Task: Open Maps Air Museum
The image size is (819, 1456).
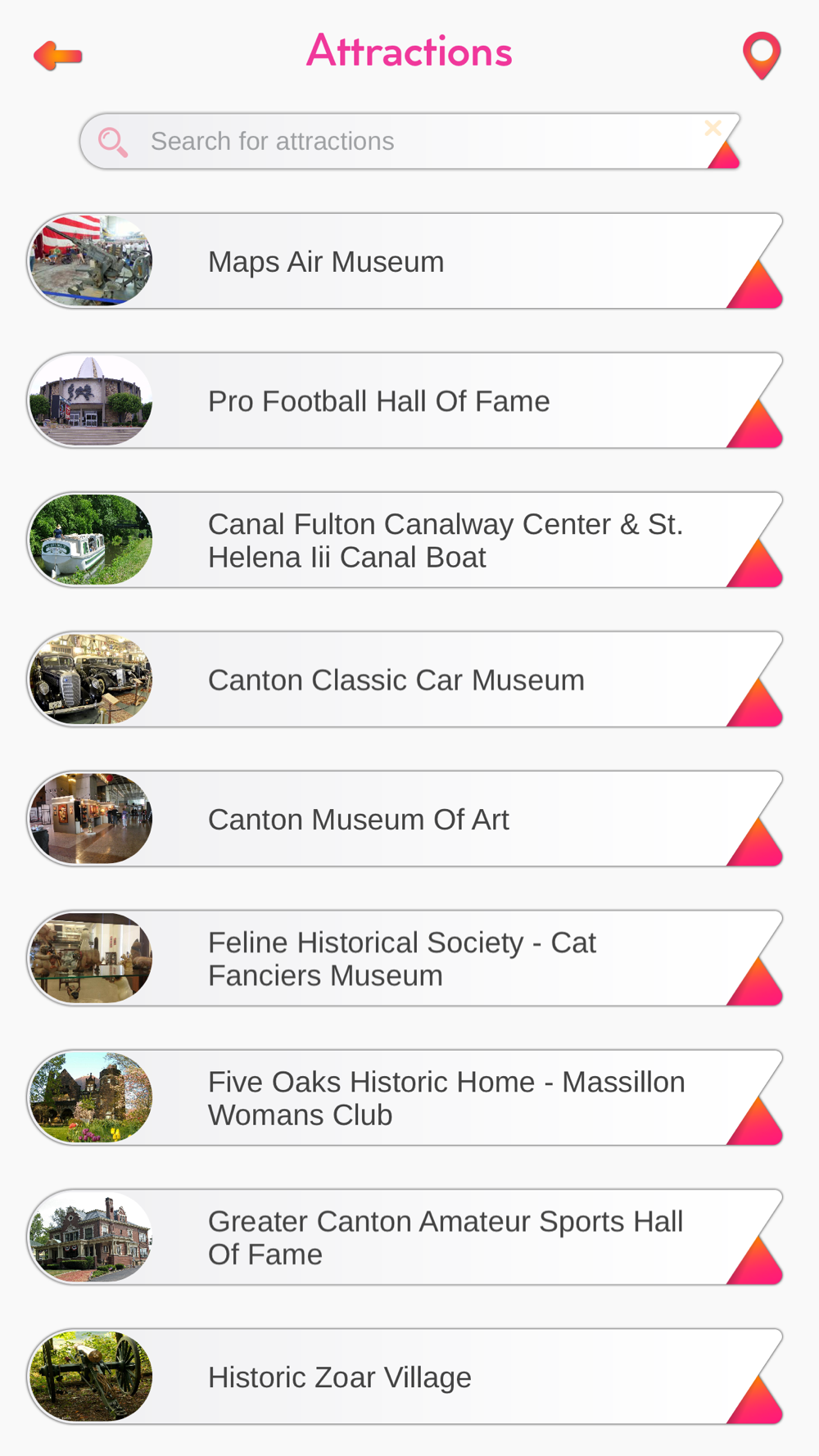Action: tap(405, 261)
